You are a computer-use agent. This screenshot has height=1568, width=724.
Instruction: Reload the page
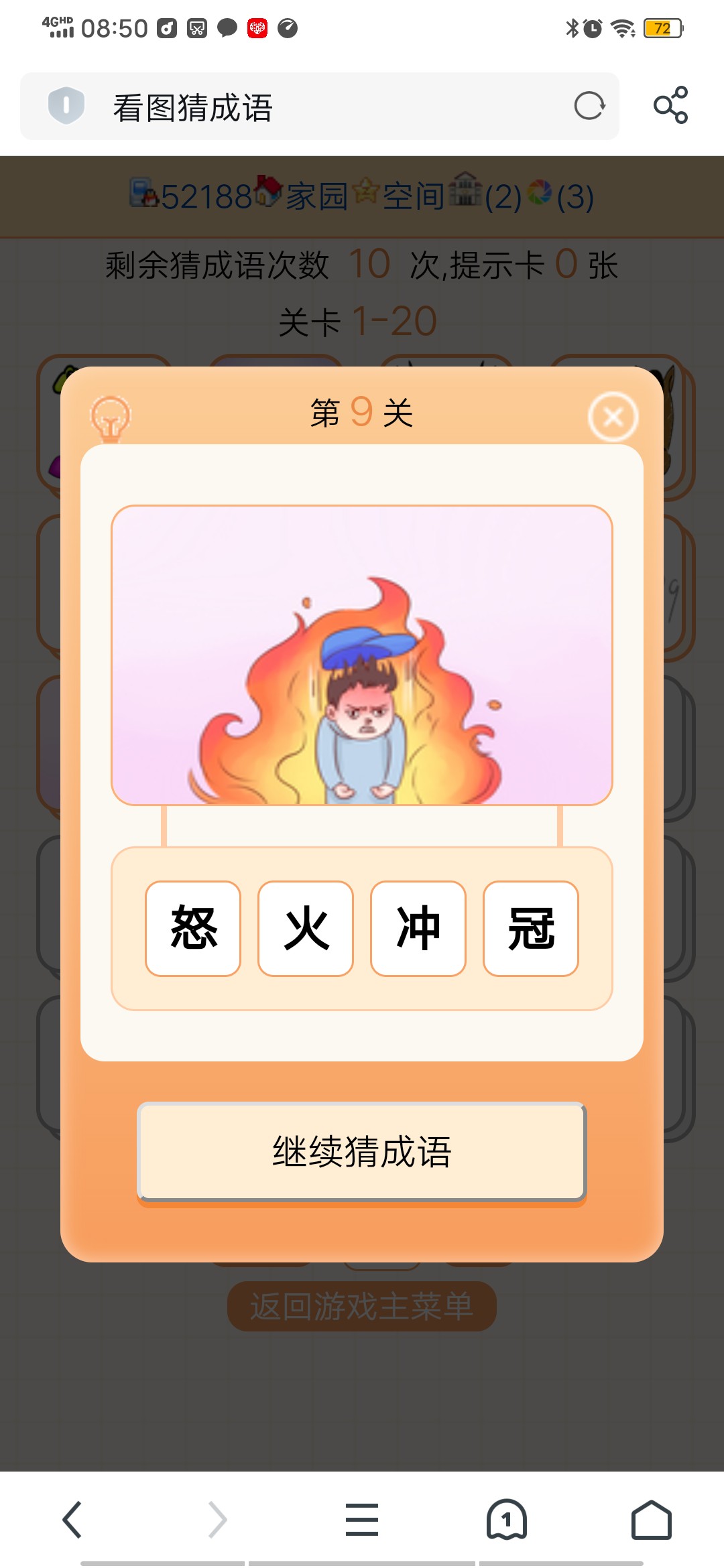[589, 106]
